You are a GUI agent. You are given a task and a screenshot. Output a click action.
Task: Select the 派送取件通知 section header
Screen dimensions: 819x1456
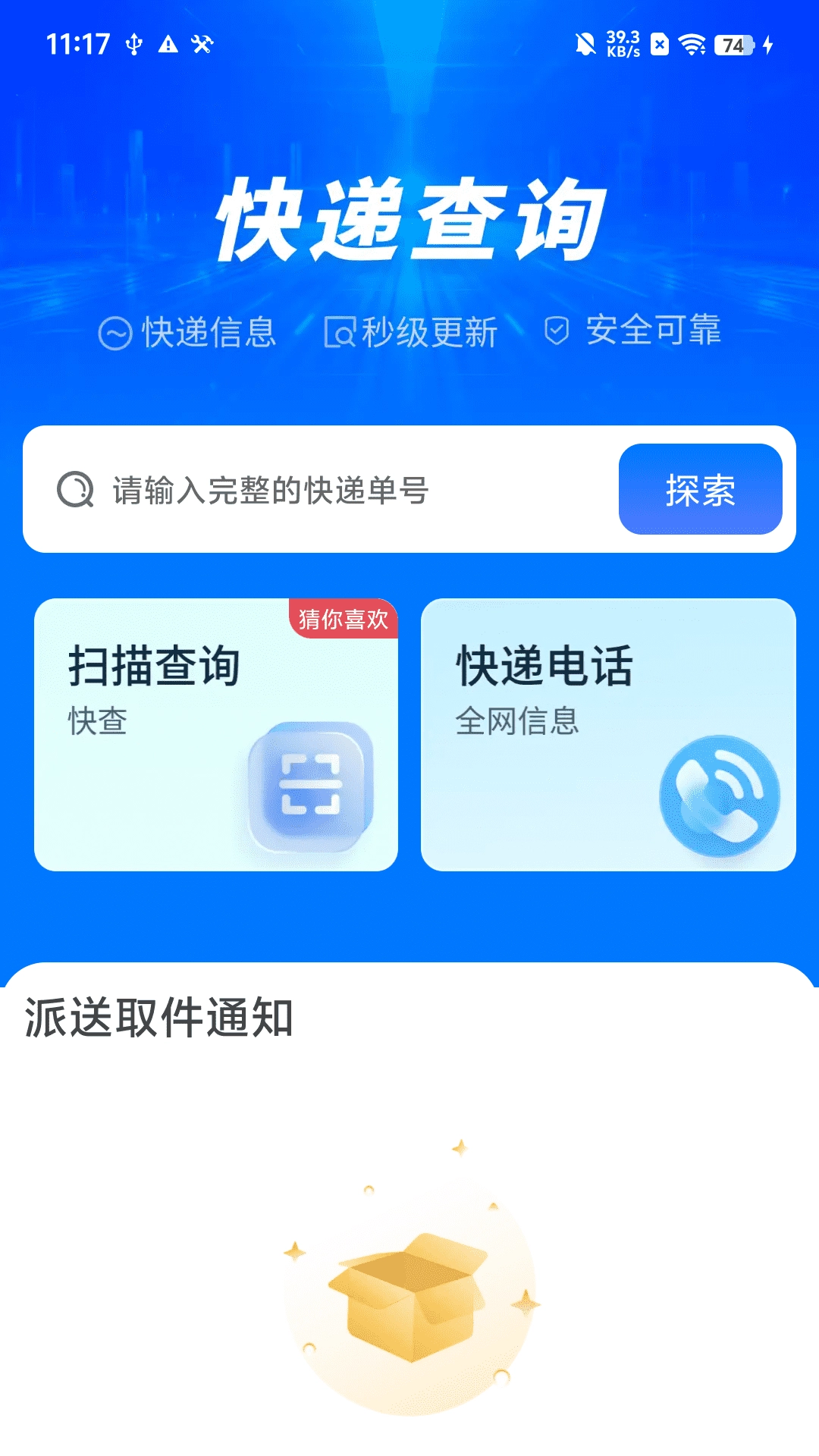(159, 1017)
